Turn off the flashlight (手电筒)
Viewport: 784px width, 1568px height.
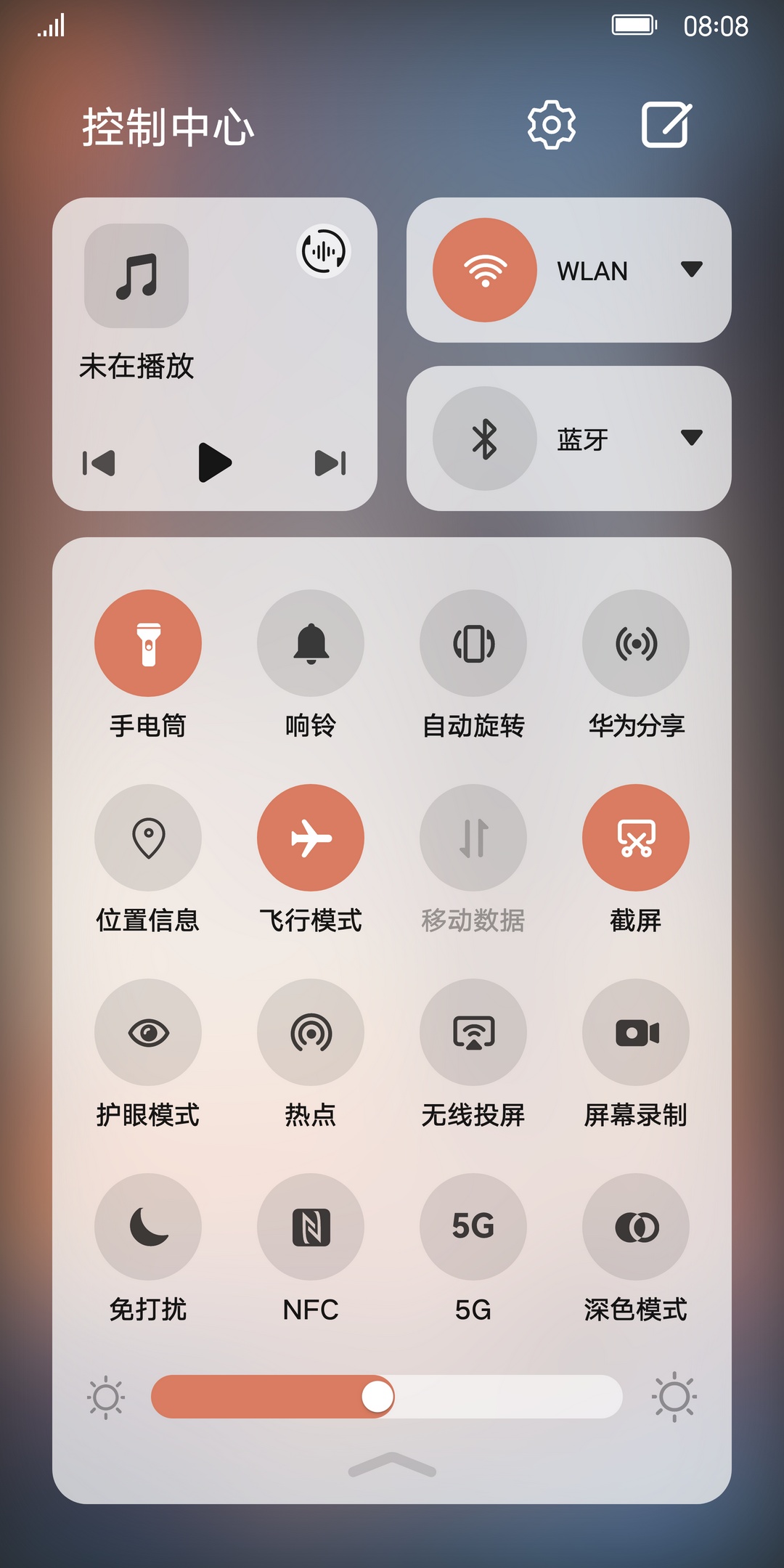[x=148, y=643]
